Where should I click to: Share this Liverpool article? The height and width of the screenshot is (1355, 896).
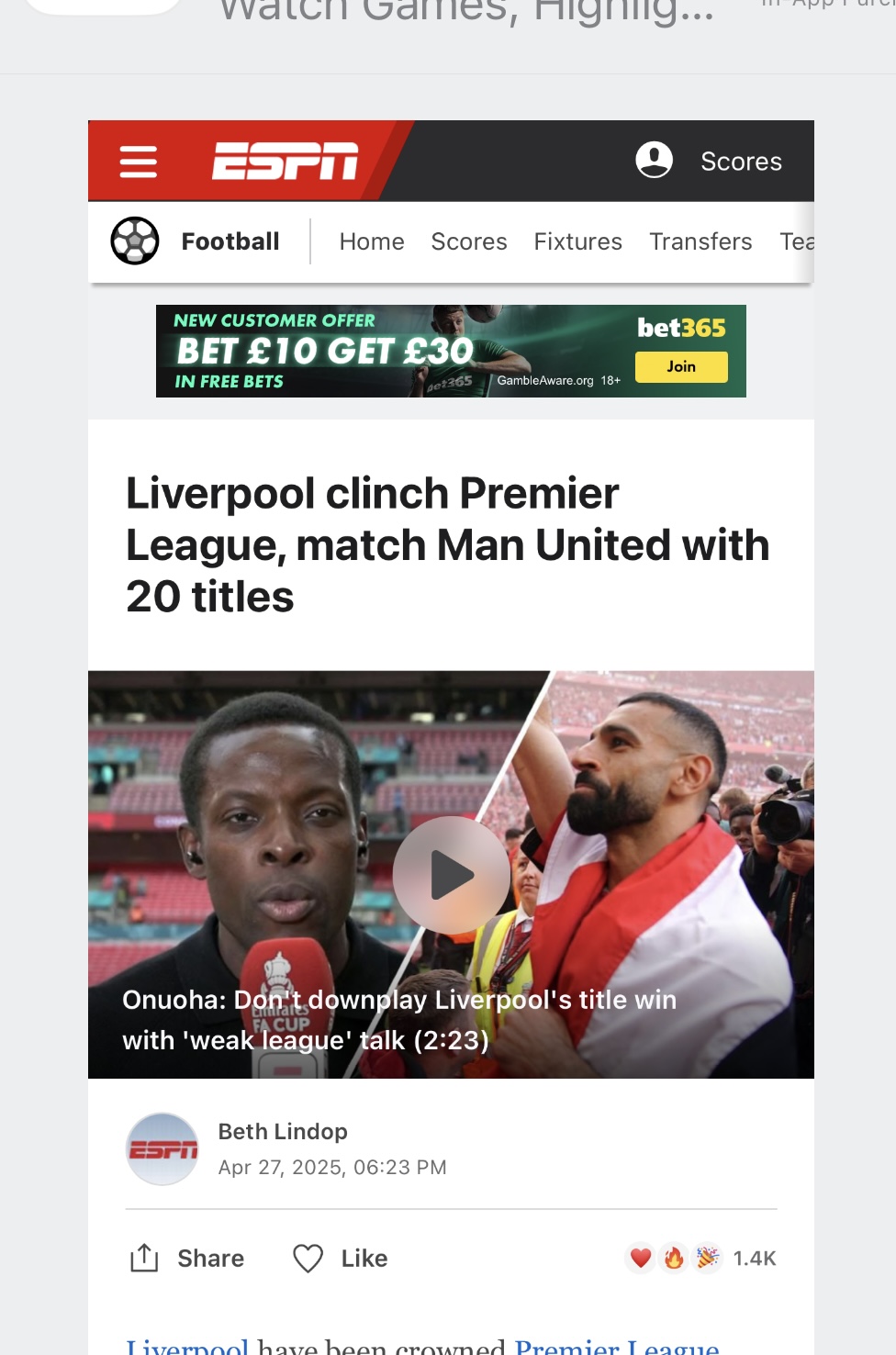[188, 1258]
